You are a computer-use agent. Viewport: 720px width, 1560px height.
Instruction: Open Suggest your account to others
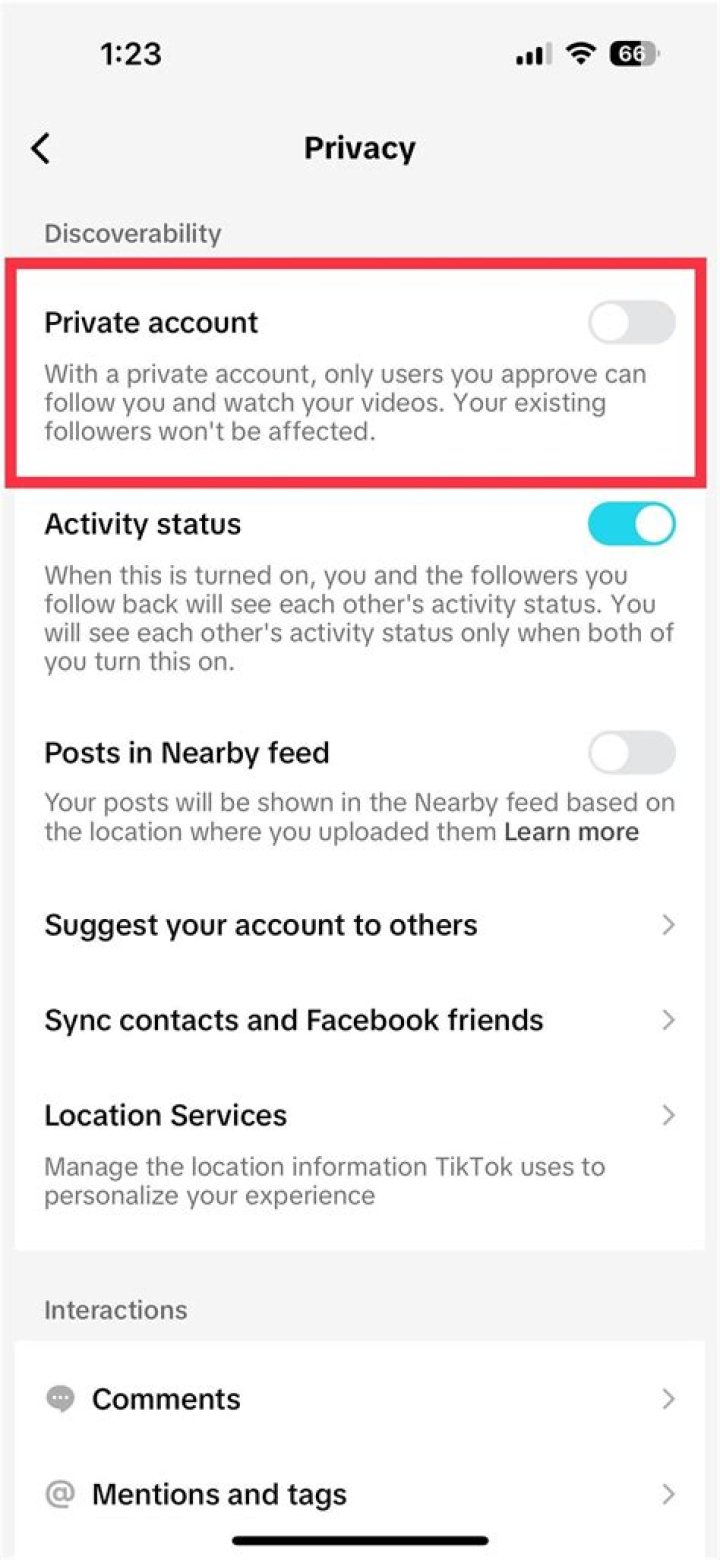360,925
